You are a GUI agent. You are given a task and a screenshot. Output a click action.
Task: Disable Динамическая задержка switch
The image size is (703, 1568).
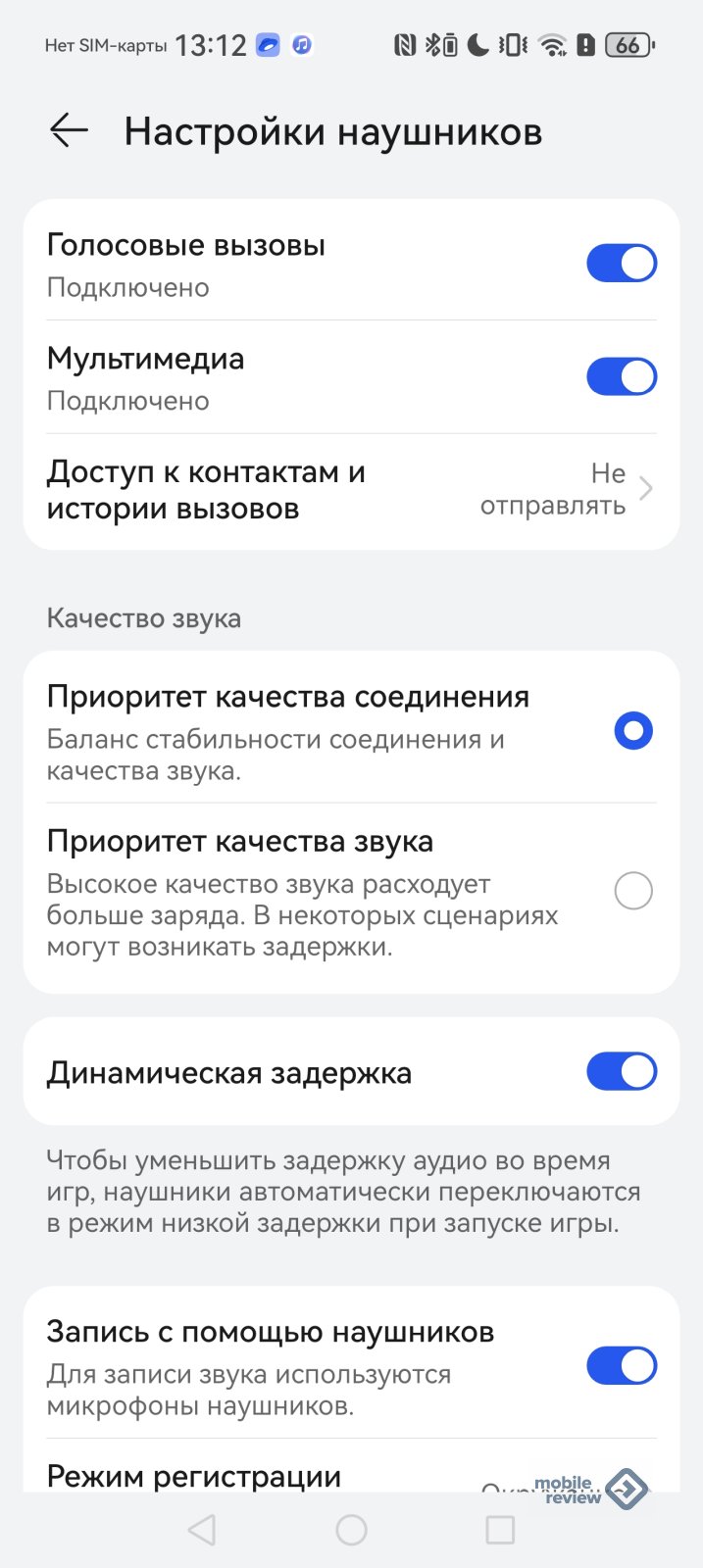(x=621, y=1072)
